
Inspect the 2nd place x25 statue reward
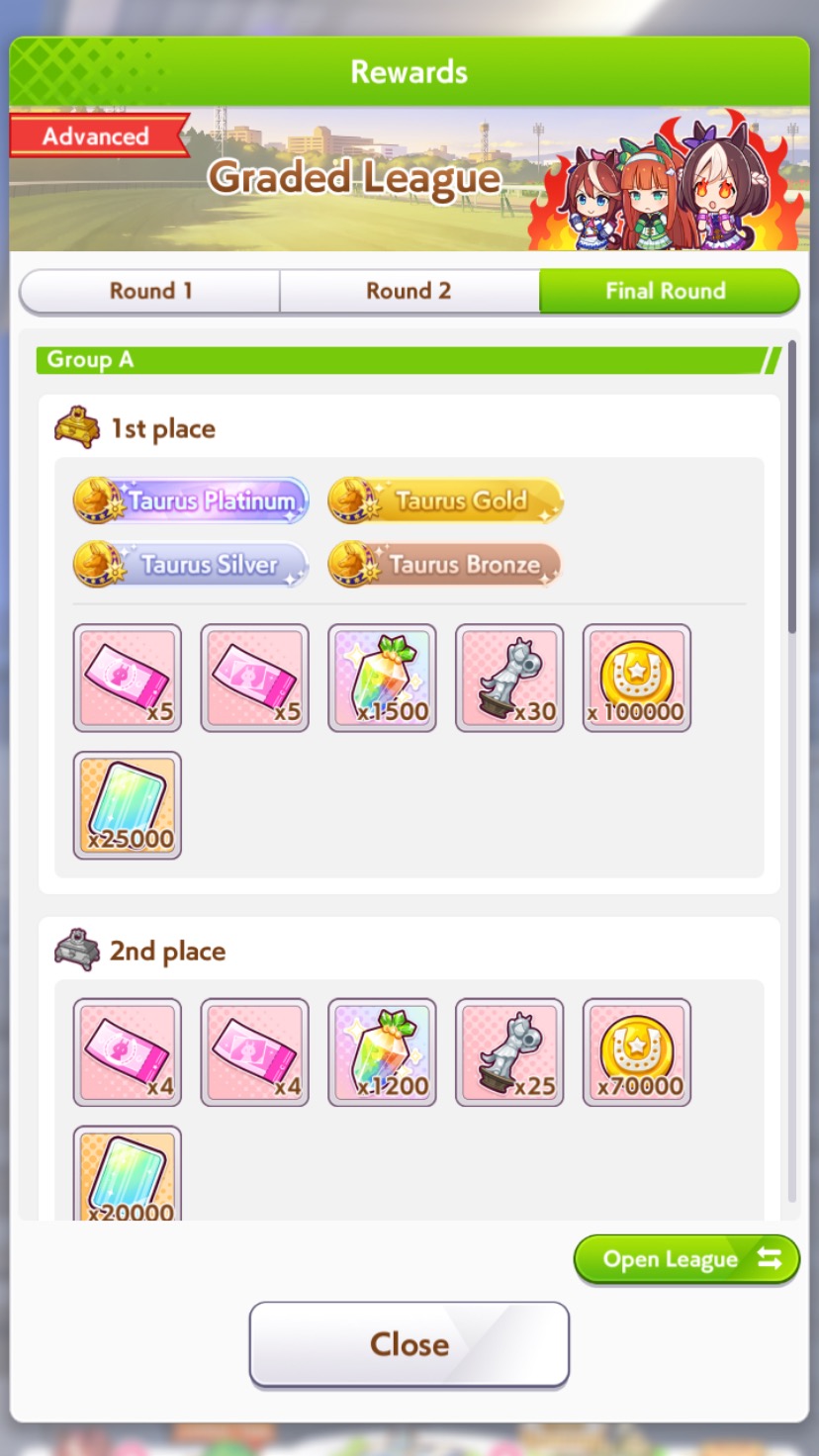coord(509,1052)
